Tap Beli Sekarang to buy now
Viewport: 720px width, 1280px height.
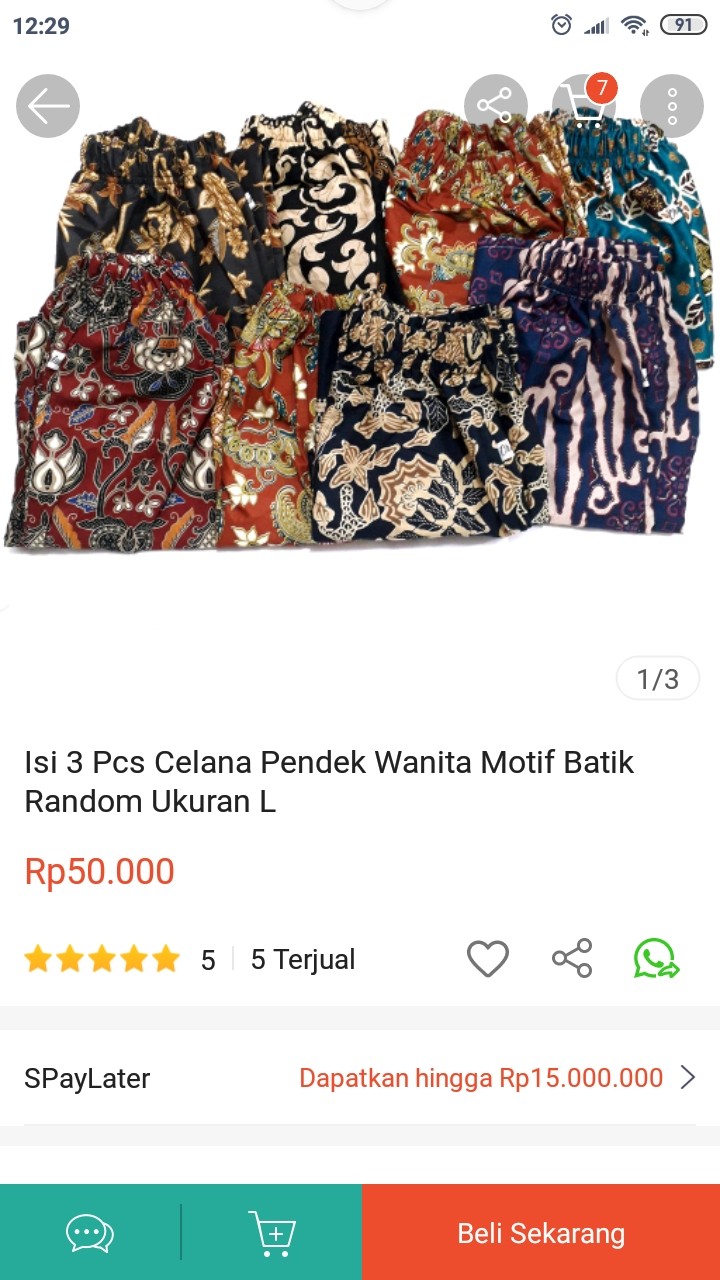pyautogui.click(x=540, y=1233)
